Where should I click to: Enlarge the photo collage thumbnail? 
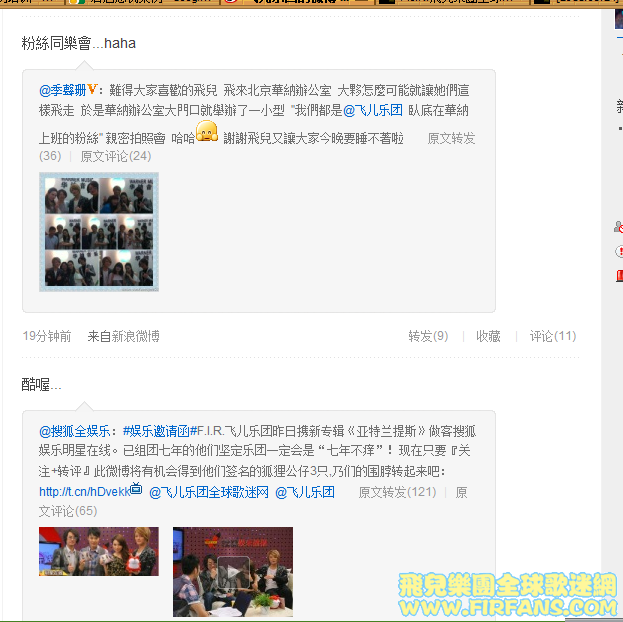pos(99,232)
